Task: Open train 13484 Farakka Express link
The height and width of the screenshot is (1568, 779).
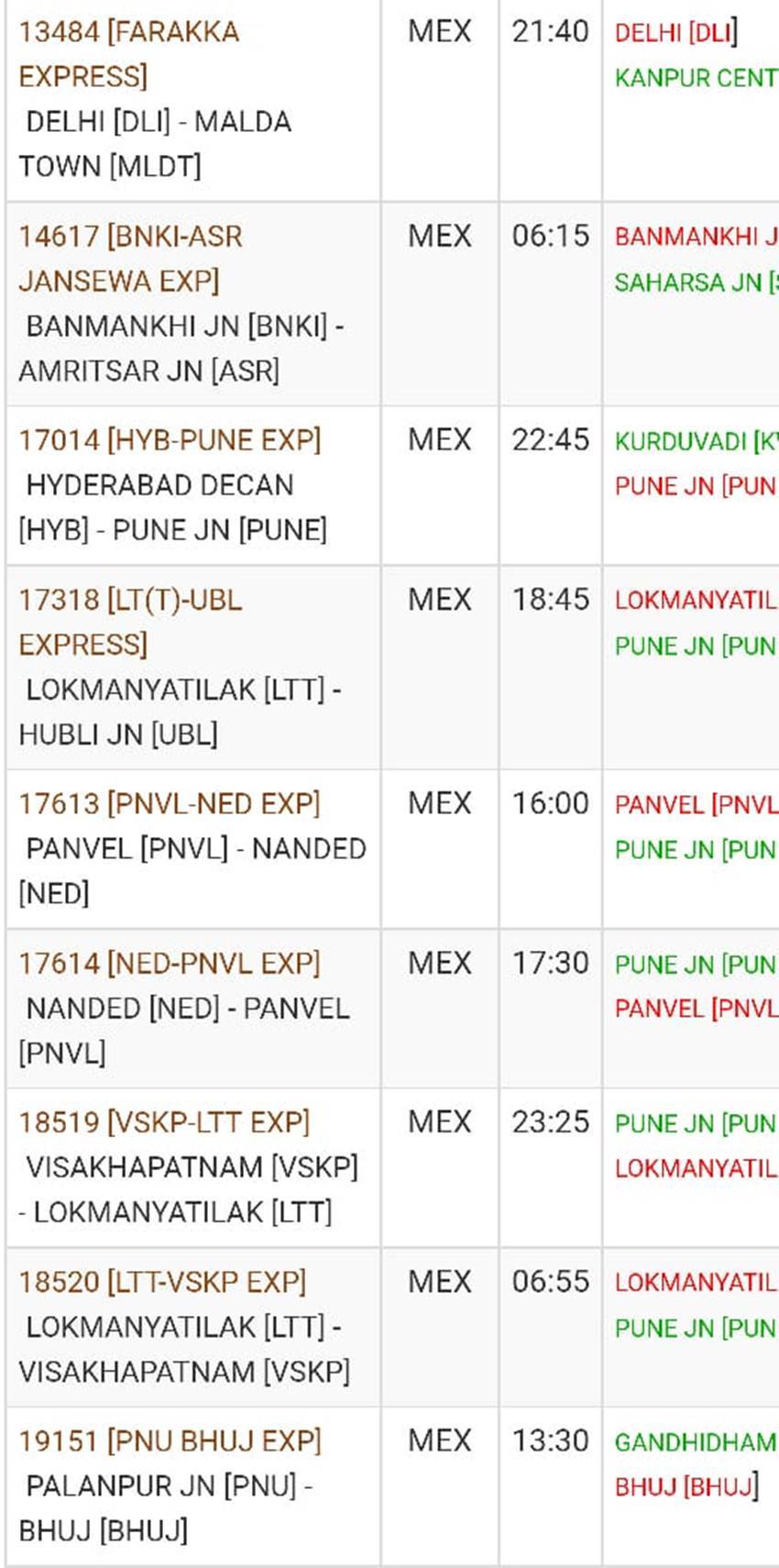Action: click(x=129, y=54)
